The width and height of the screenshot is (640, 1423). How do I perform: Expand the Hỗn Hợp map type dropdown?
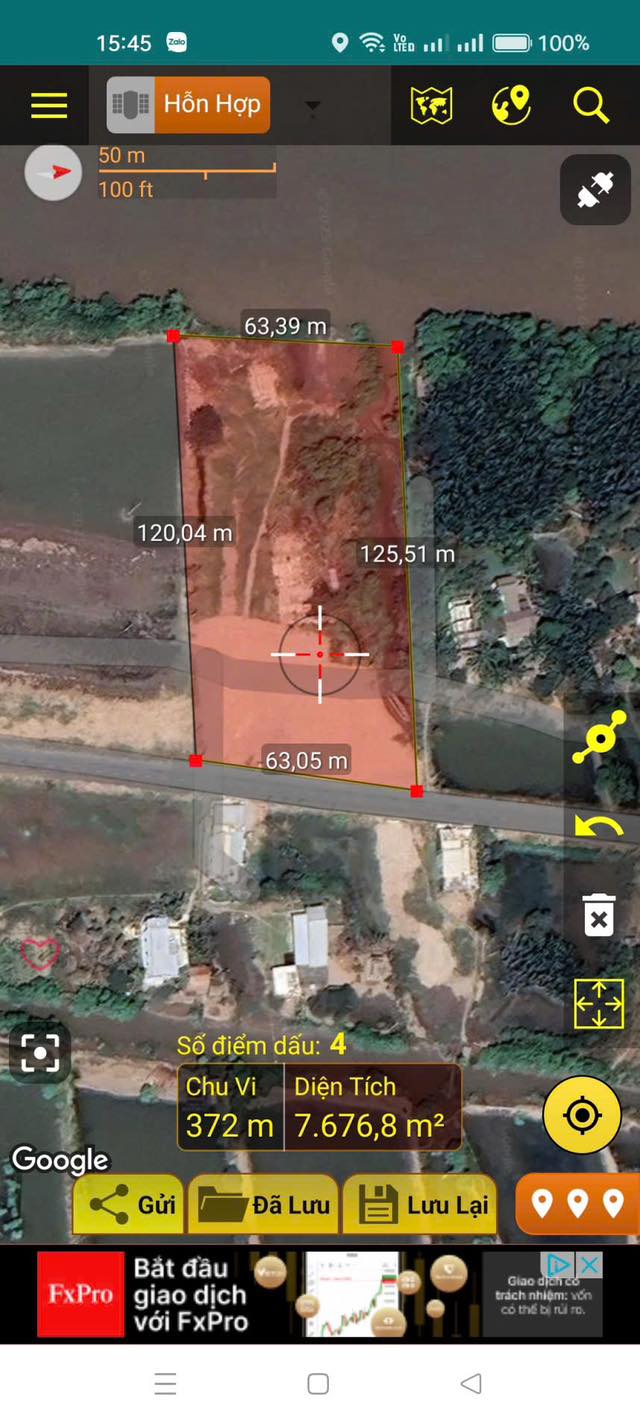312,106
